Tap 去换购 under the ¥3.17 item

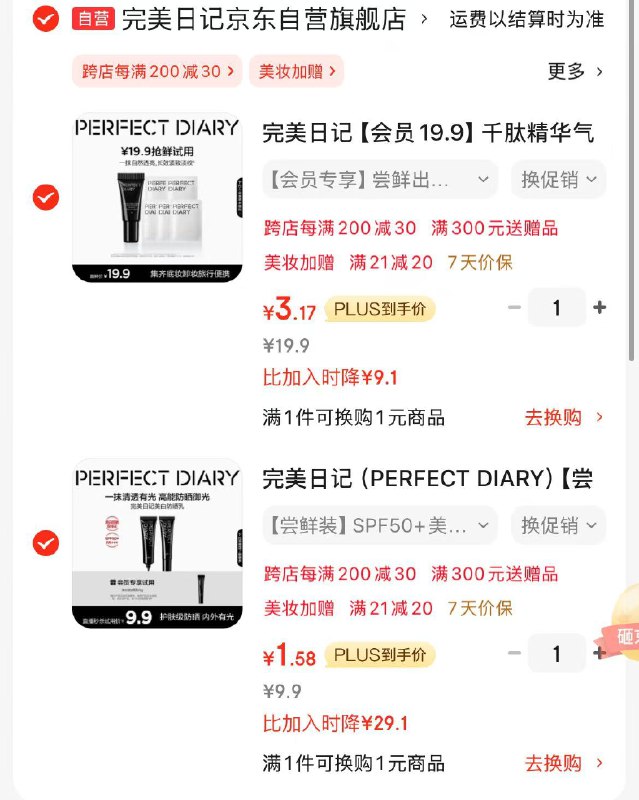(564, 418)
